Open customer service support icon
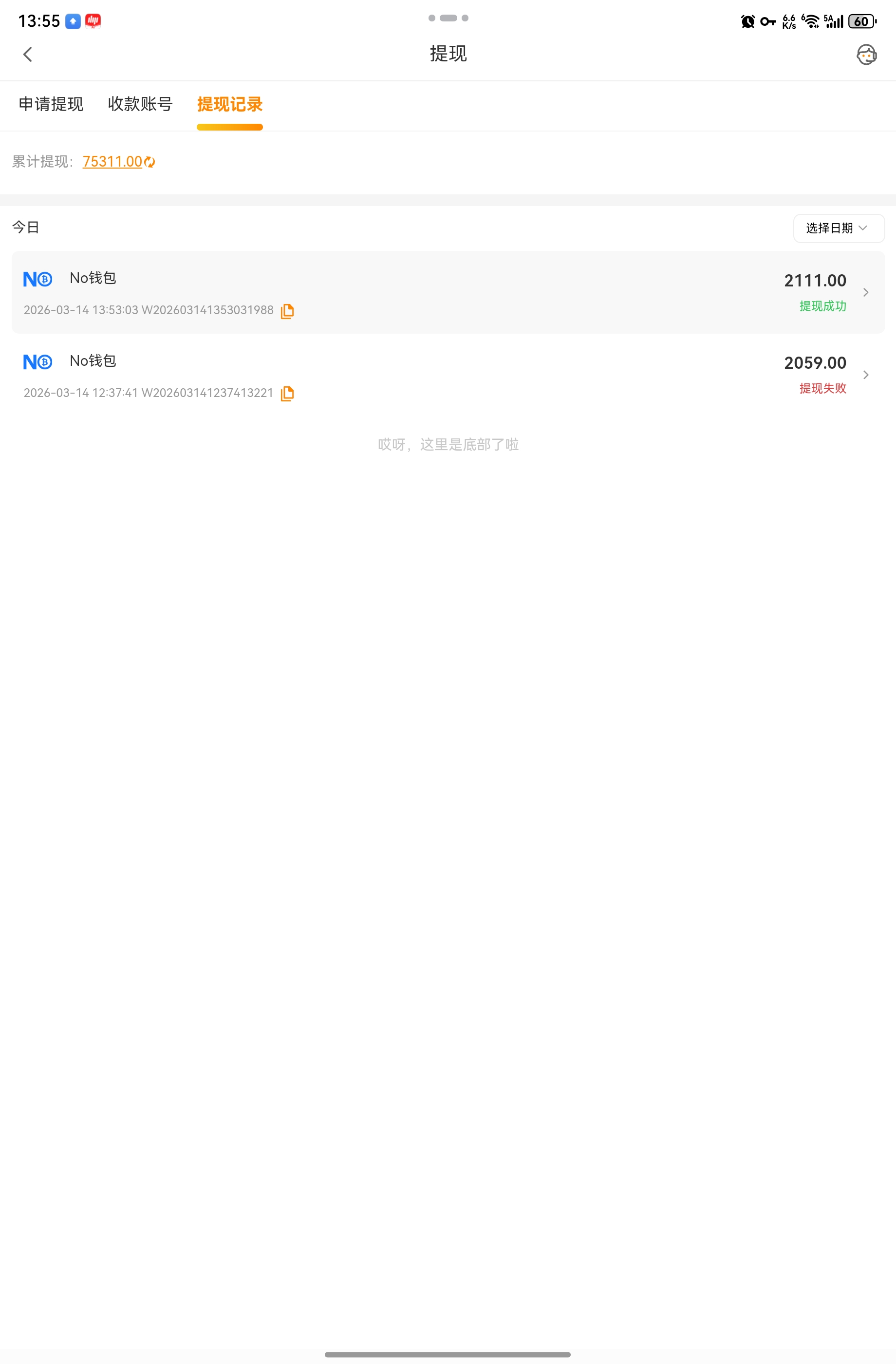 866,55
